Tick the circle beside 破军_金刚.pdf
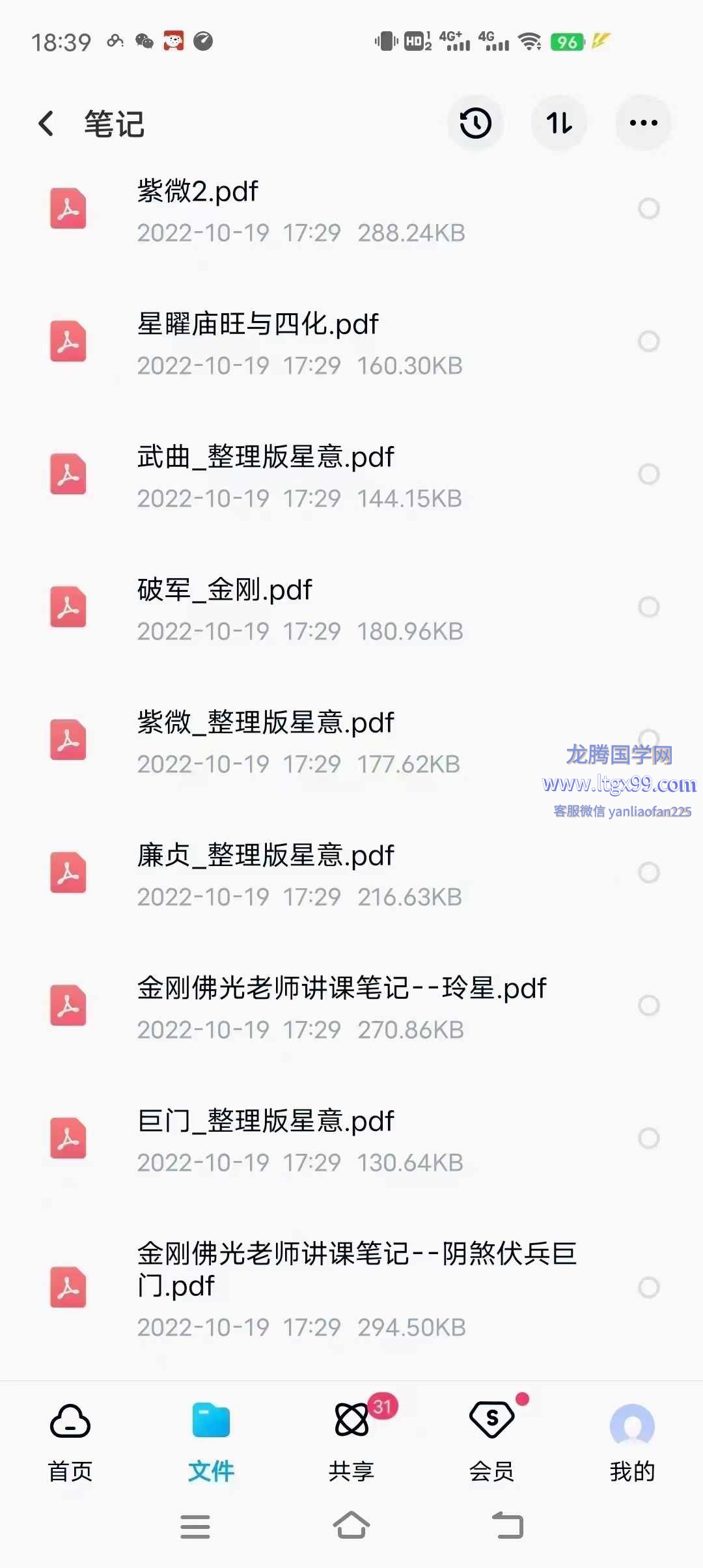The image size is (703, 1568). pyautogui.click(x=648, y=607)
